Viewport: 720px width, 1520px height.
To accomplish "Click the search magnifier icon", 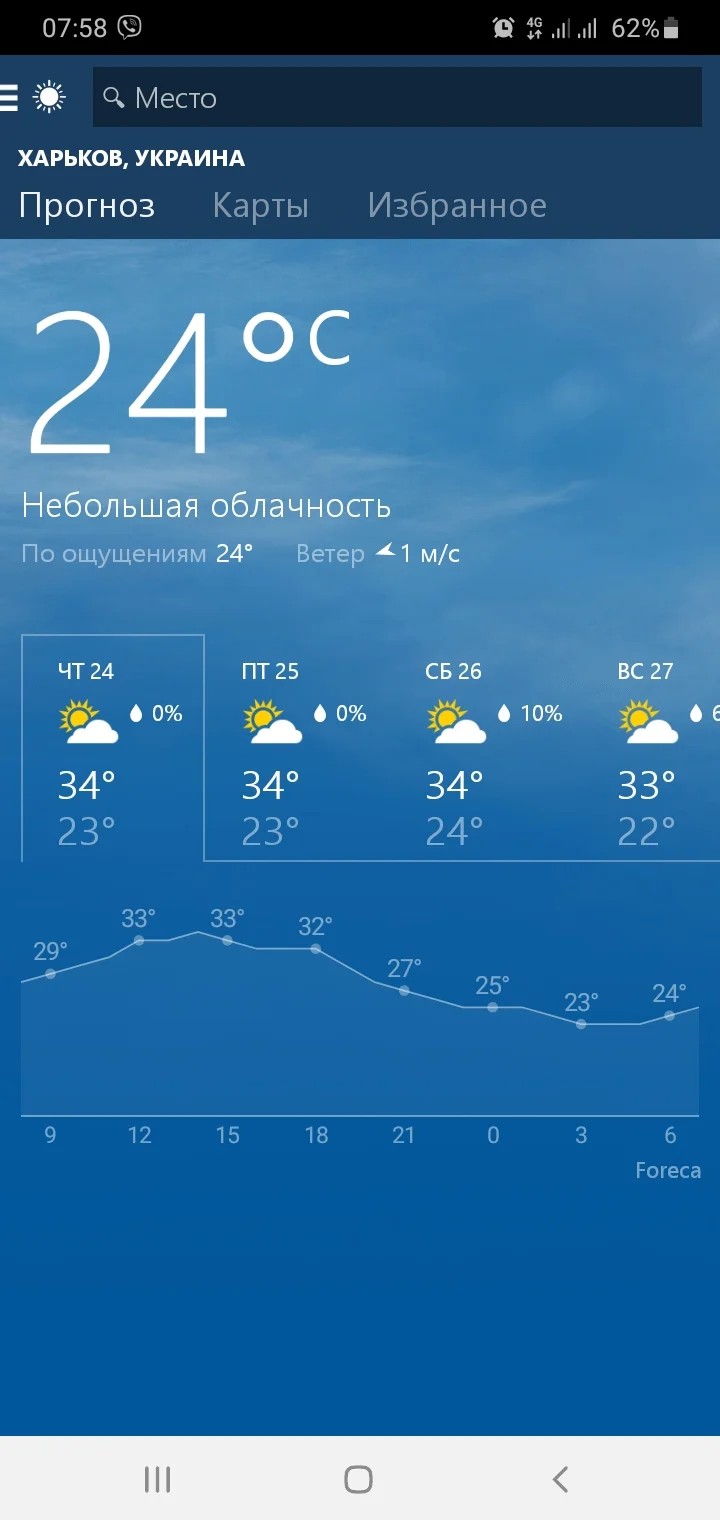I will click(114, 98).
